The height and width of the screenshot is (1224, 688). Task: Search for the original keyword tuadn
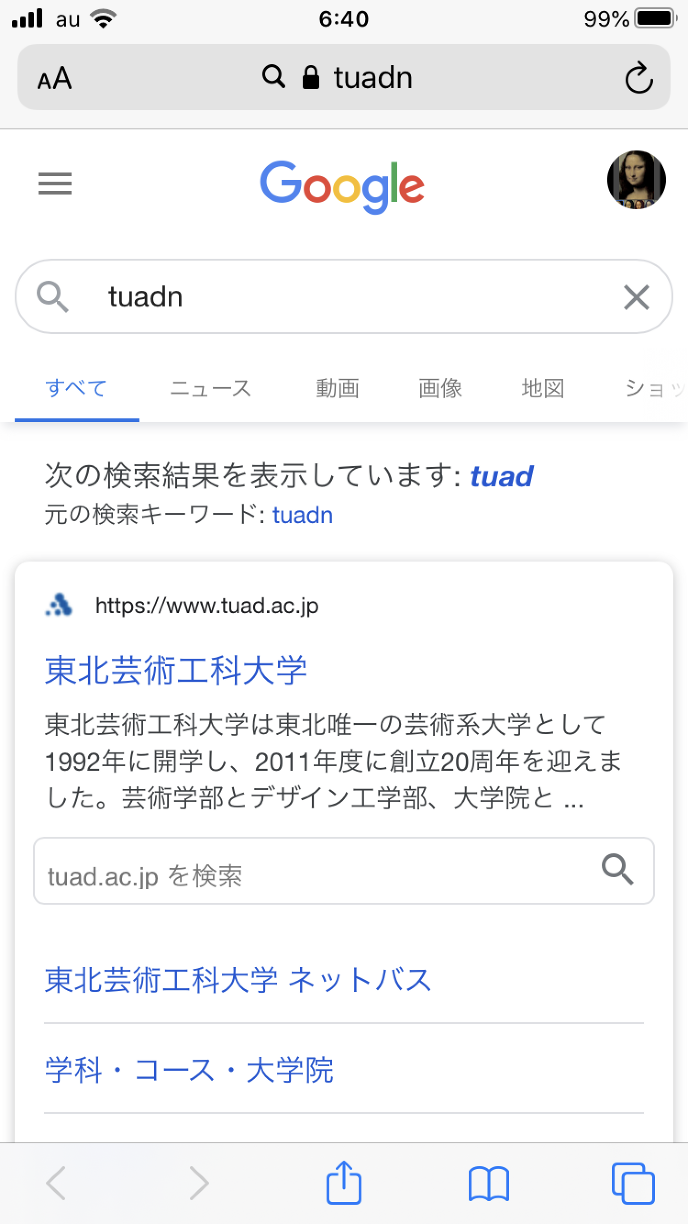coord(302,516)
